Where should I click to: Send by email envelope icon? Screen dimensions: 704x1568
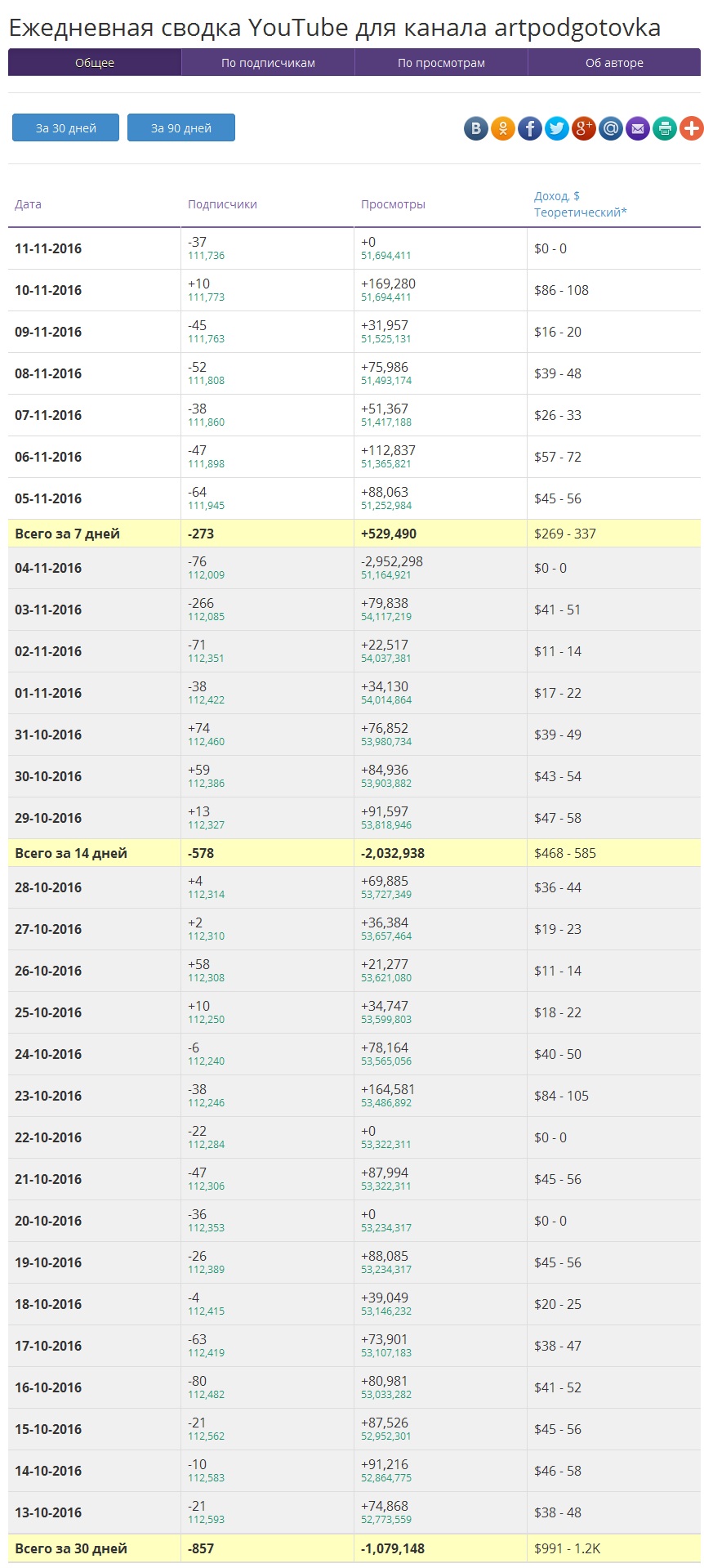pyautogui.click(x=638, y=128)
